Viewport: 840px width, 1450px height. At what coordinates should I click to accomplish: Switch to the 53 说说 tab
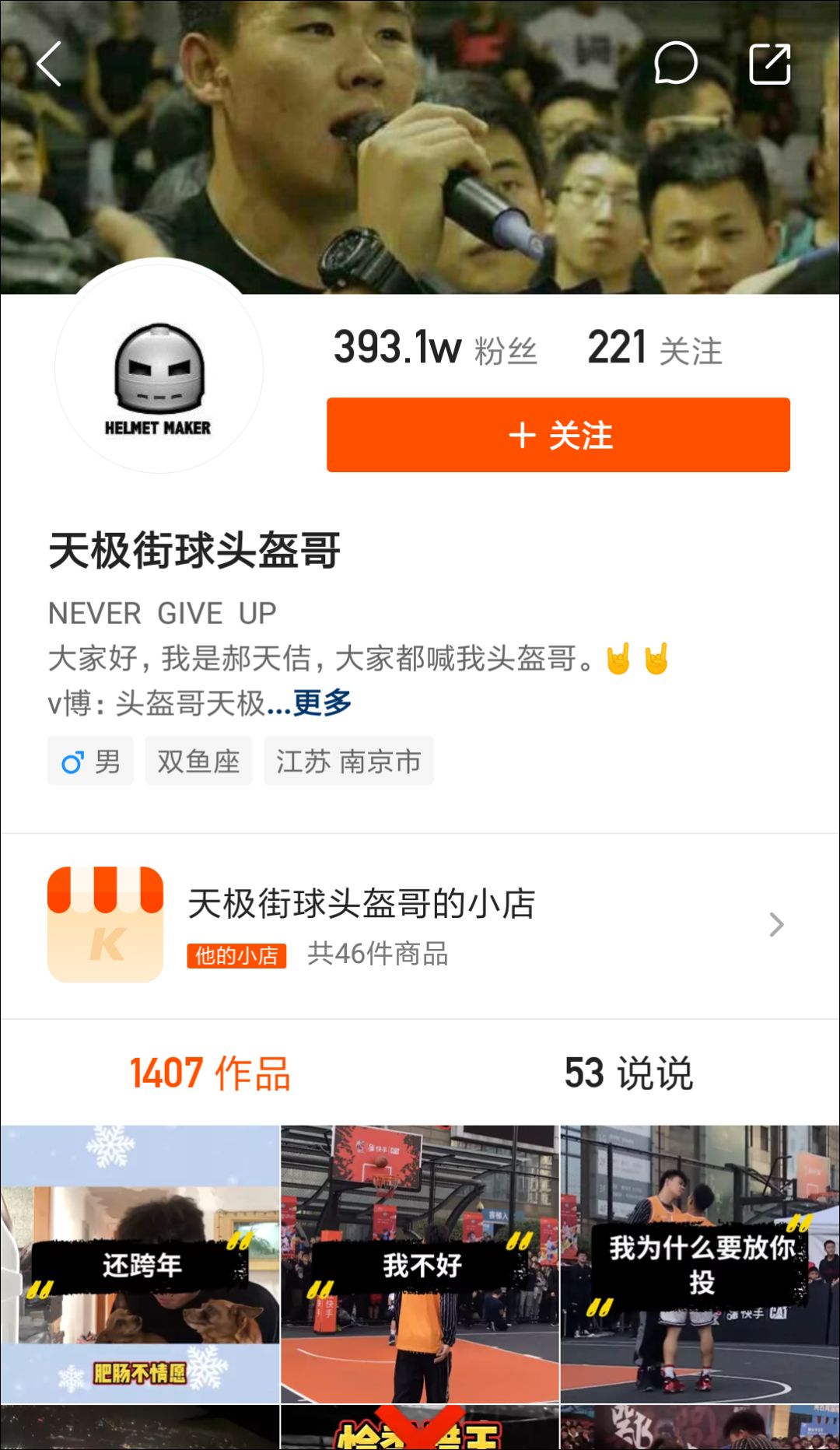[x=628, y=1073]
